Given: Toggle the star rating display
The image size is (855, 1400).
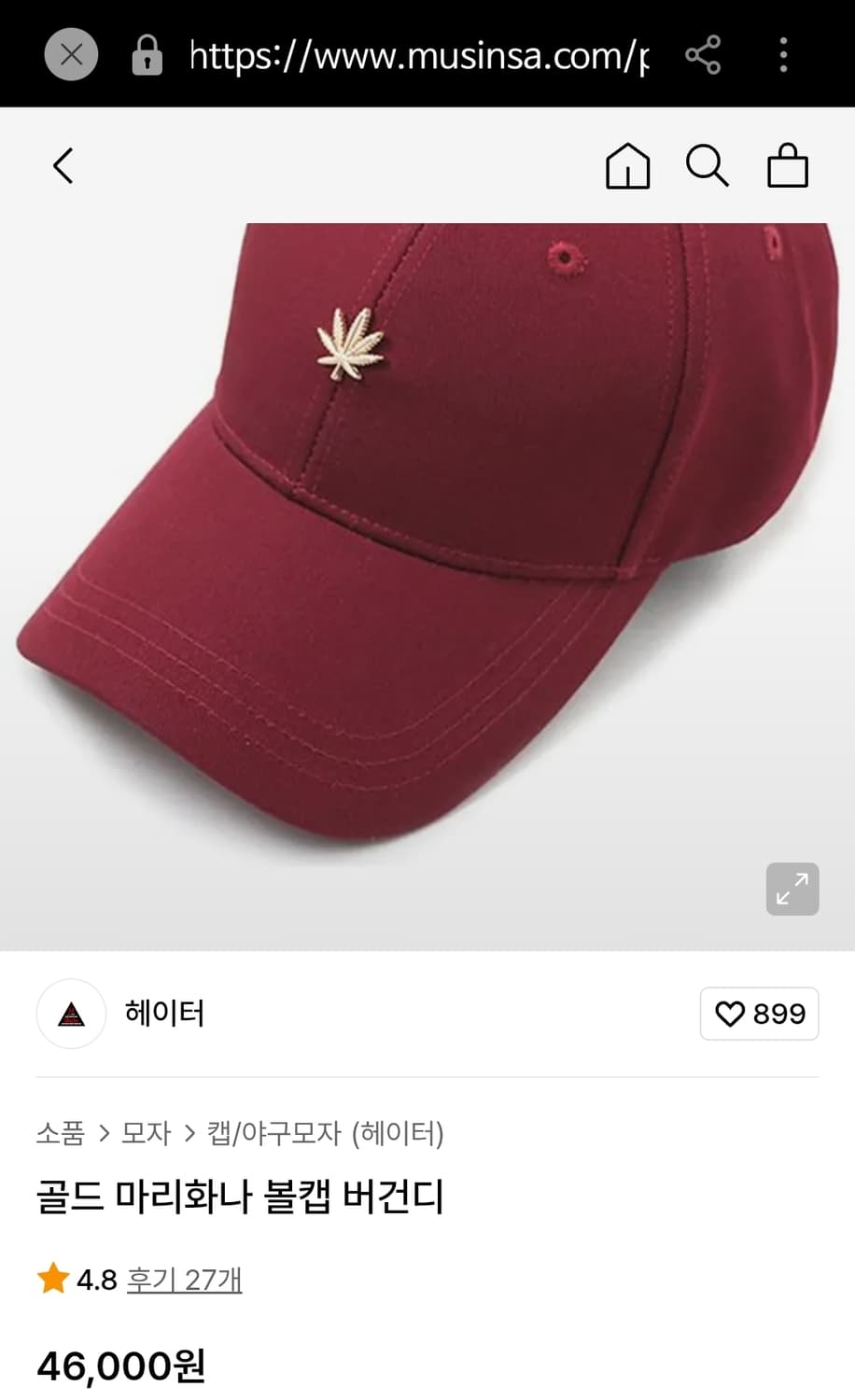Looking at the screenshot, I should (53, 1279).
